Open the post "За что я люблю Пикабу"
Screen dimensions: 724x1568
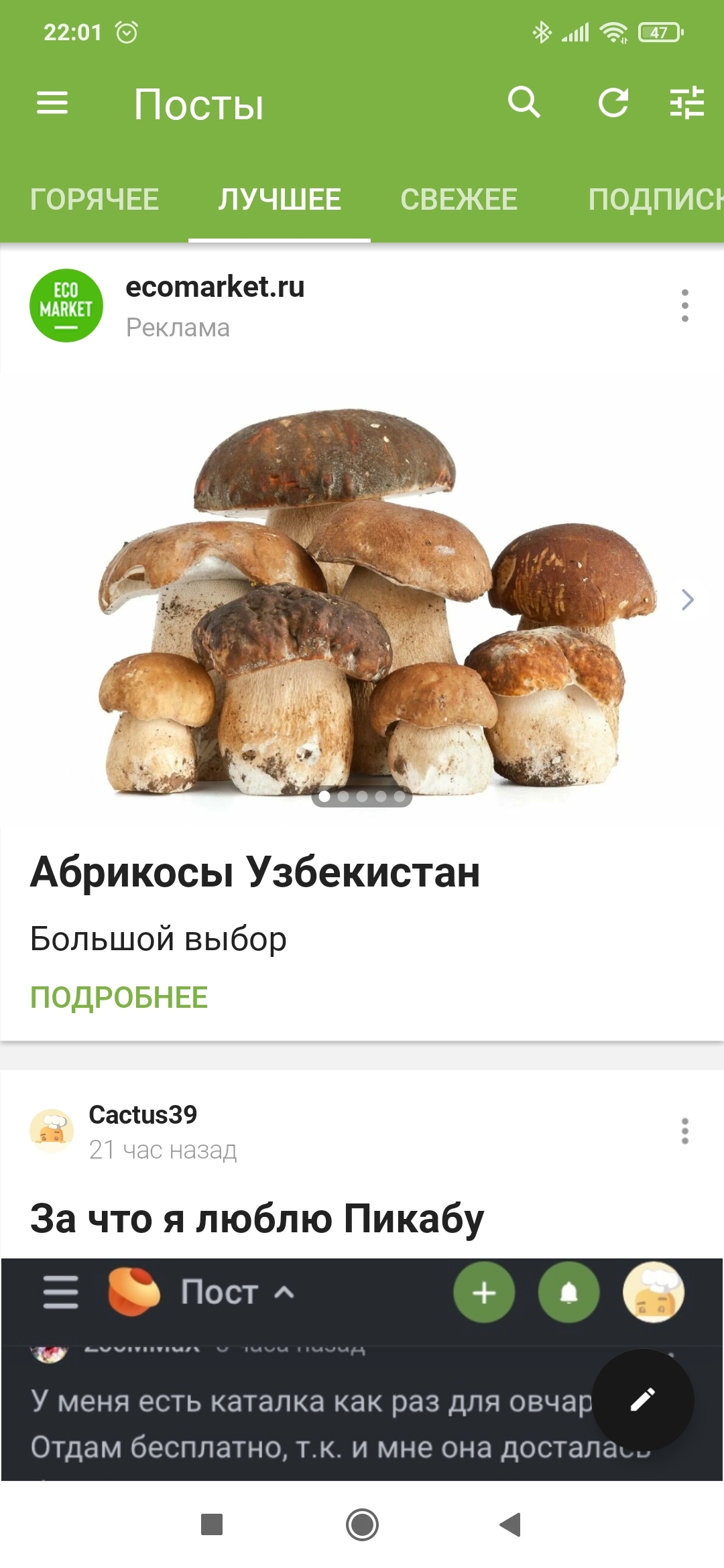(x=257, y=1218)
